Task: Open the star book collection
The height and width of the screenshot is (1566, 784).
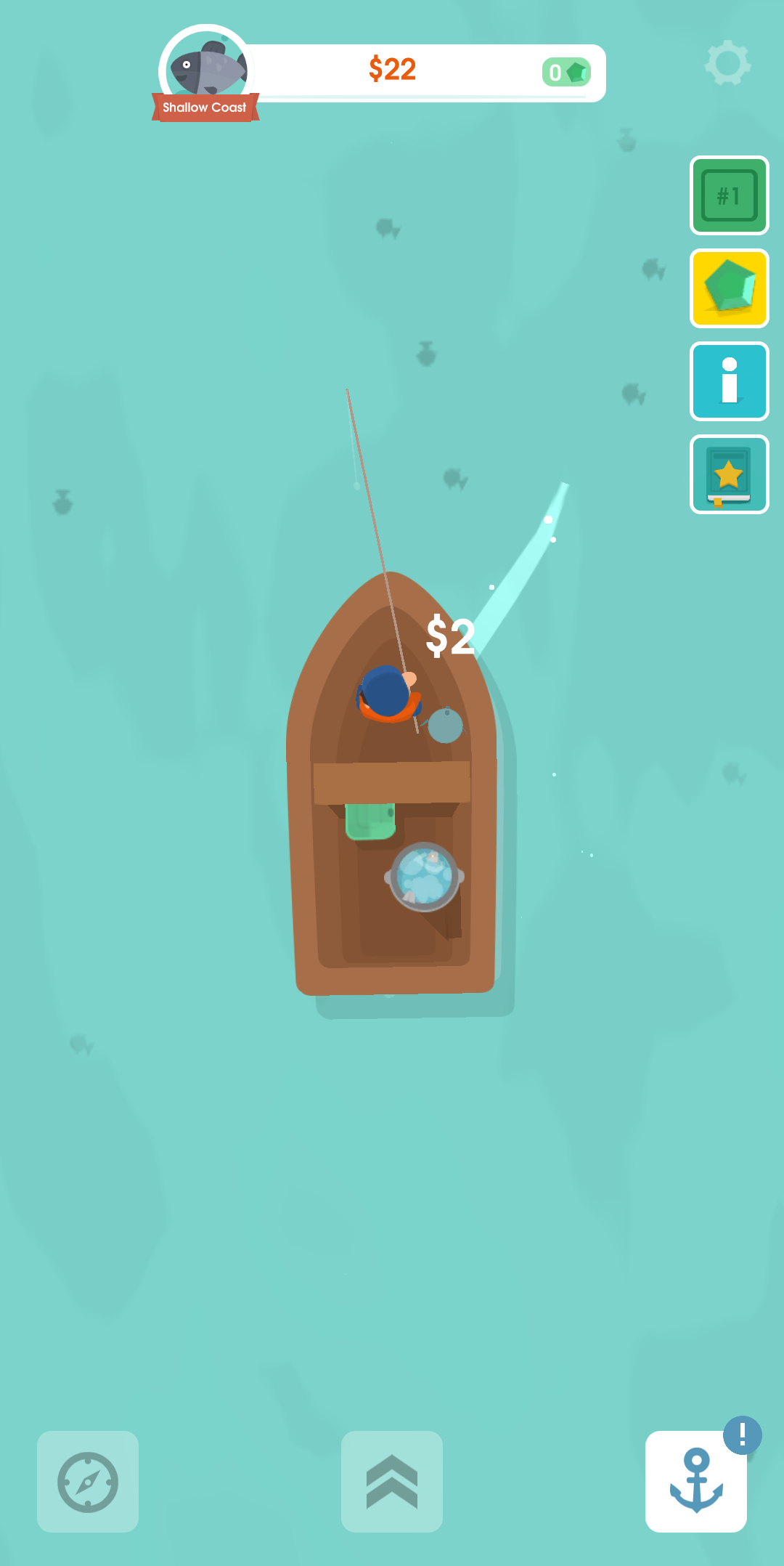Action: coord(729,474)
